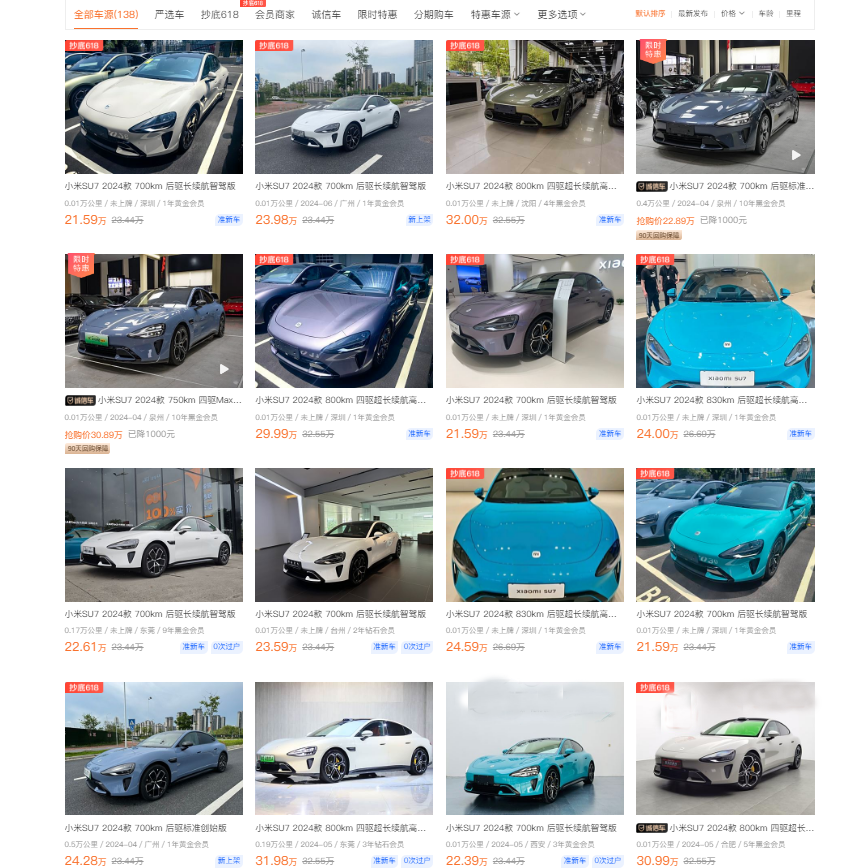Sort listings by 最新发布
This screenshot has width=863, height=868.
pos(692,14)
